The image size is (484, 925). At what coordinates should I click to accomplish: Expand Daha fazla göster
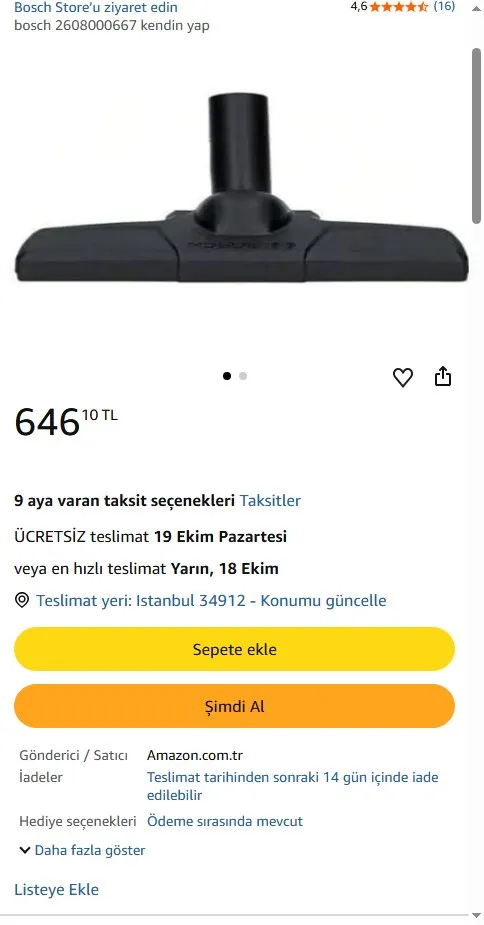83,850
